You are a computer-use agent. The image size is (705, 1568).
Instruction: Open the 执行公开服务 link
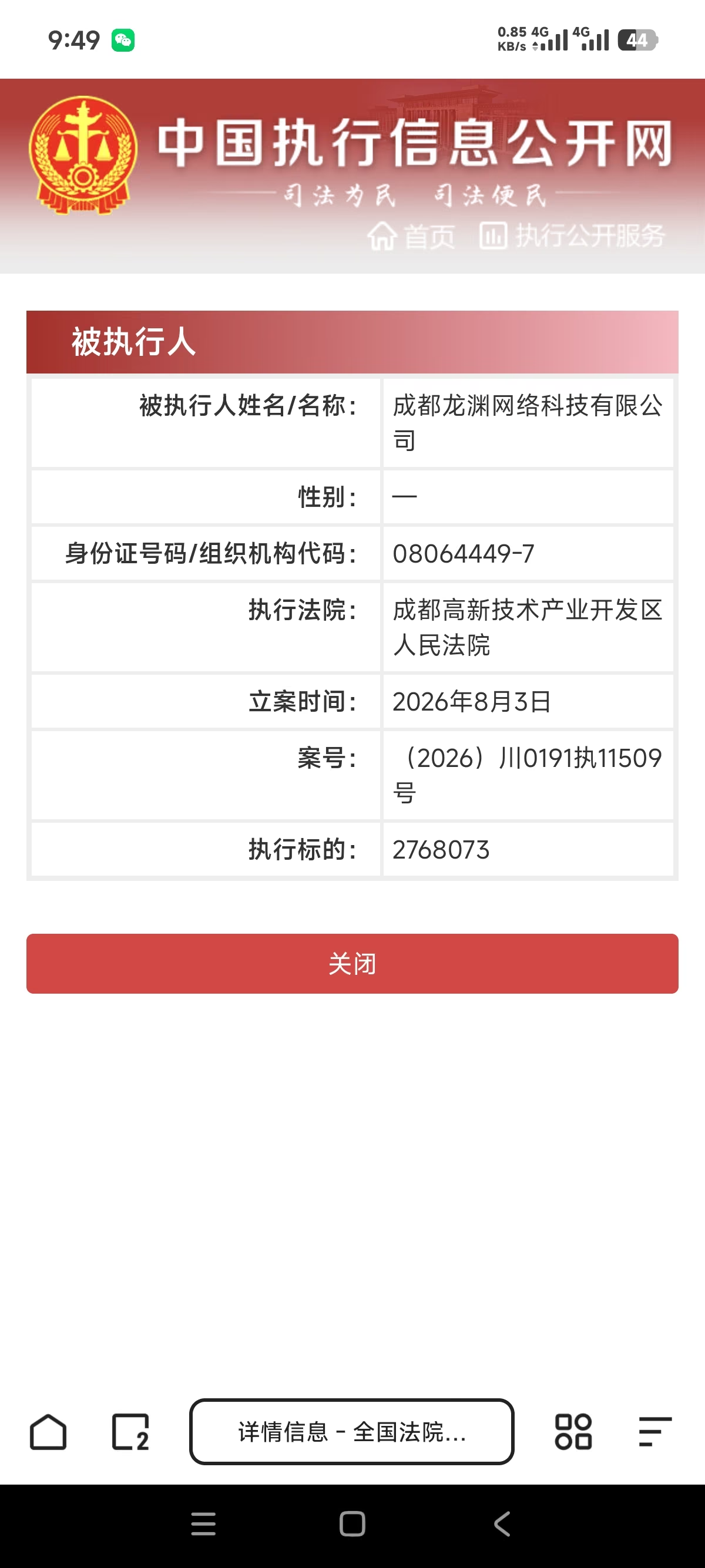click(572, 235)
